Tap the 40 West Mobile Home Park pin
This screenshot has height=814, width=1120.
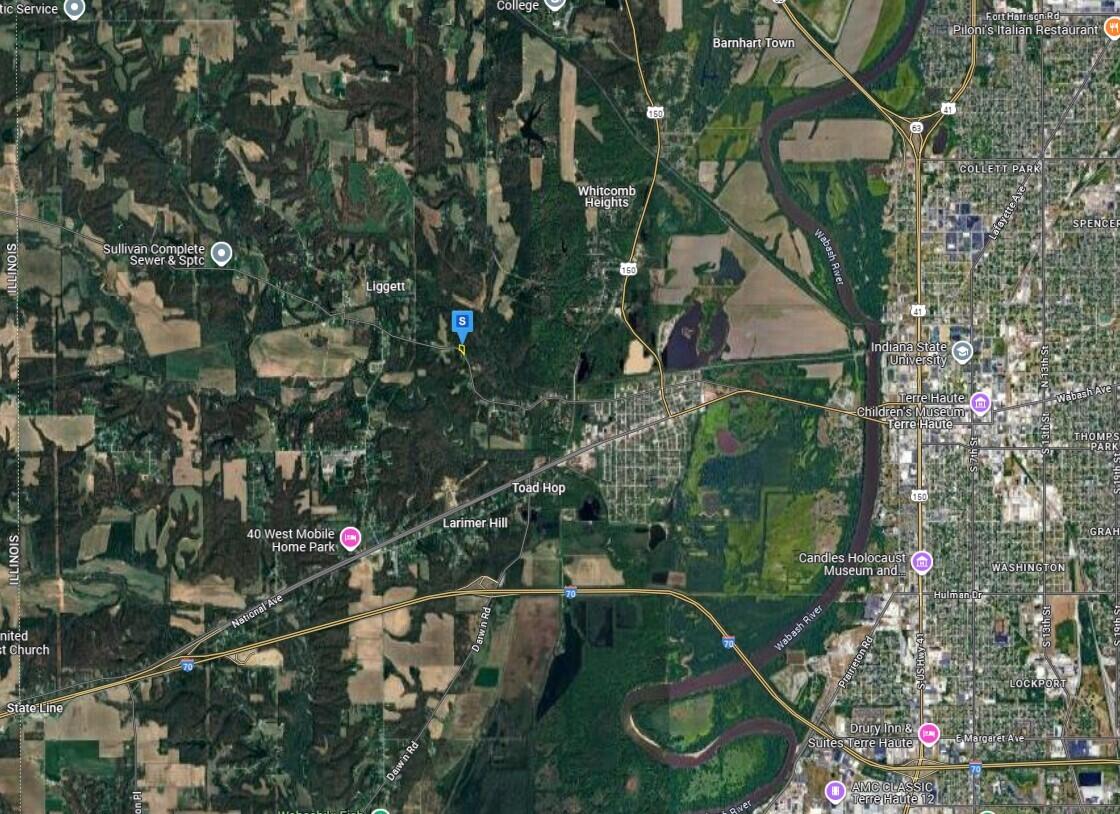point(350,539)
